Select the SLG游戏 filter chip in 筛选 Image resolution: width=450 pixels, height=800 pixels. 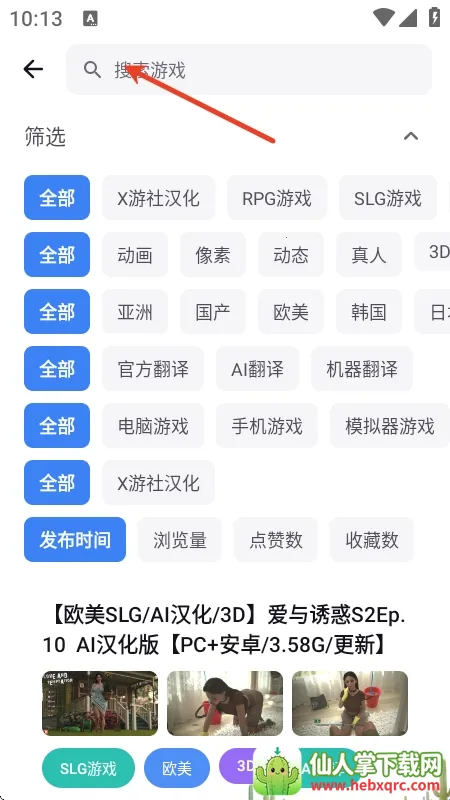[x=388, y=198]
